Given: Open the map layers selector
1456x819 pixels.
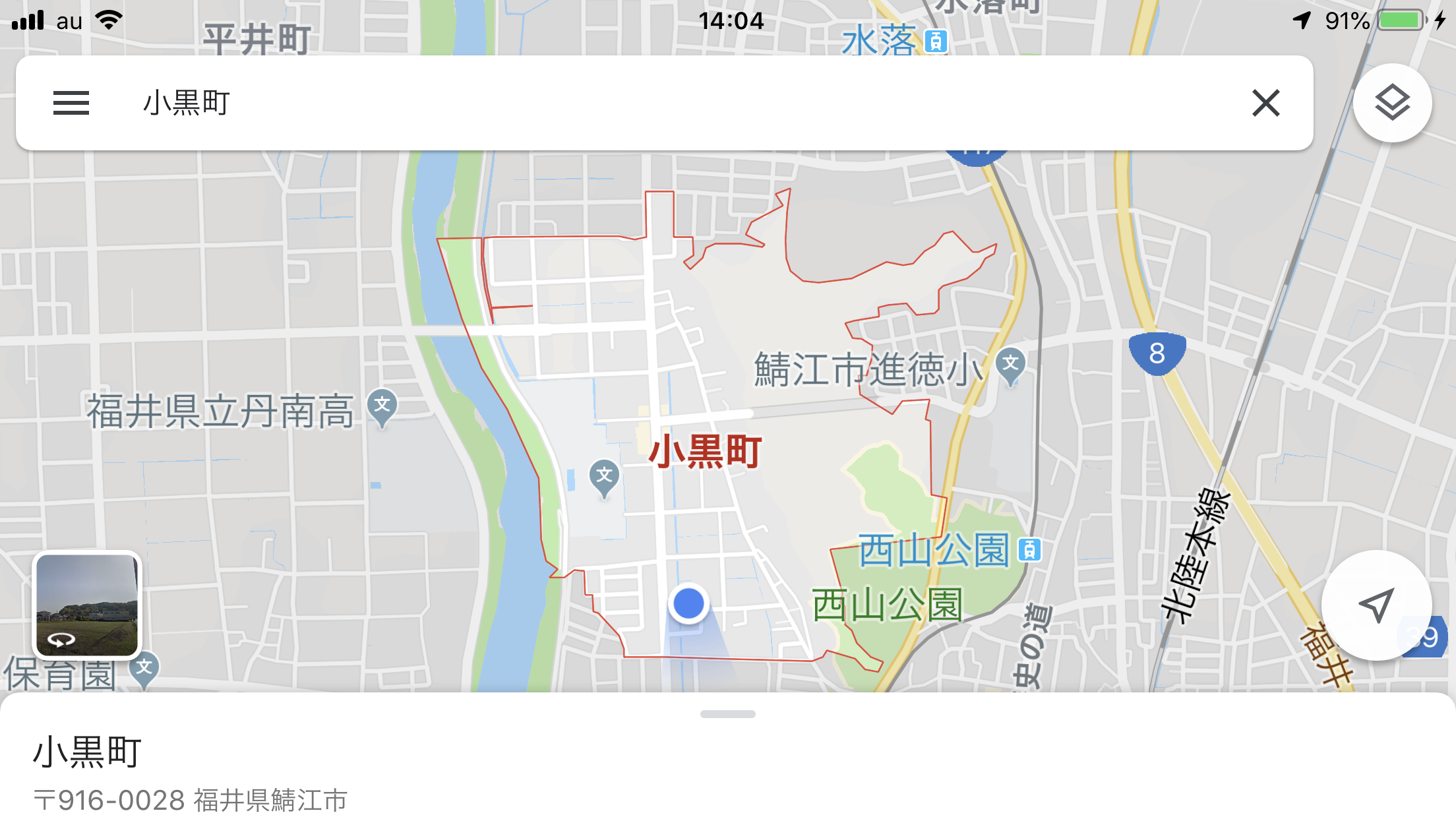Looking at the screenshot, I should pos(1392,103).
